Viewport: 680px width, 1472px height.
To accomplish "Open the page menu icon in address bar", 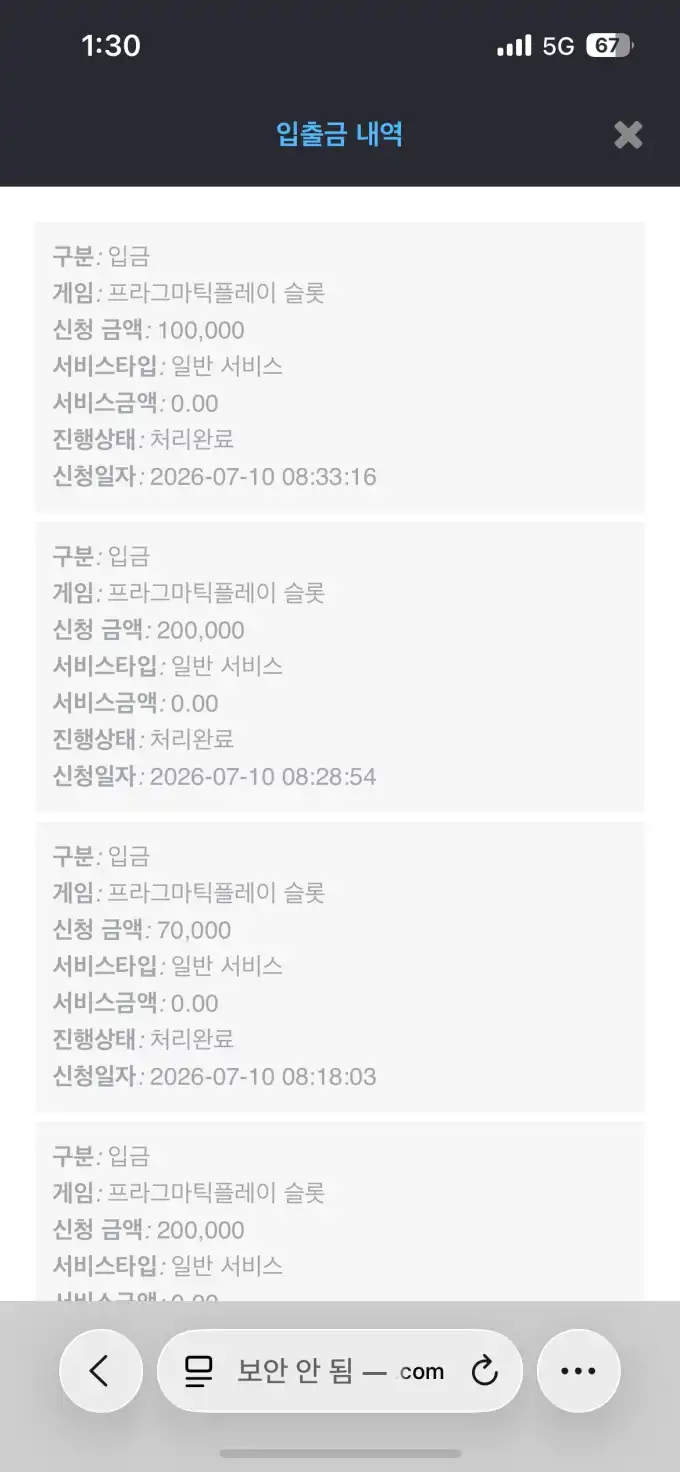I will click(200, 1371).
